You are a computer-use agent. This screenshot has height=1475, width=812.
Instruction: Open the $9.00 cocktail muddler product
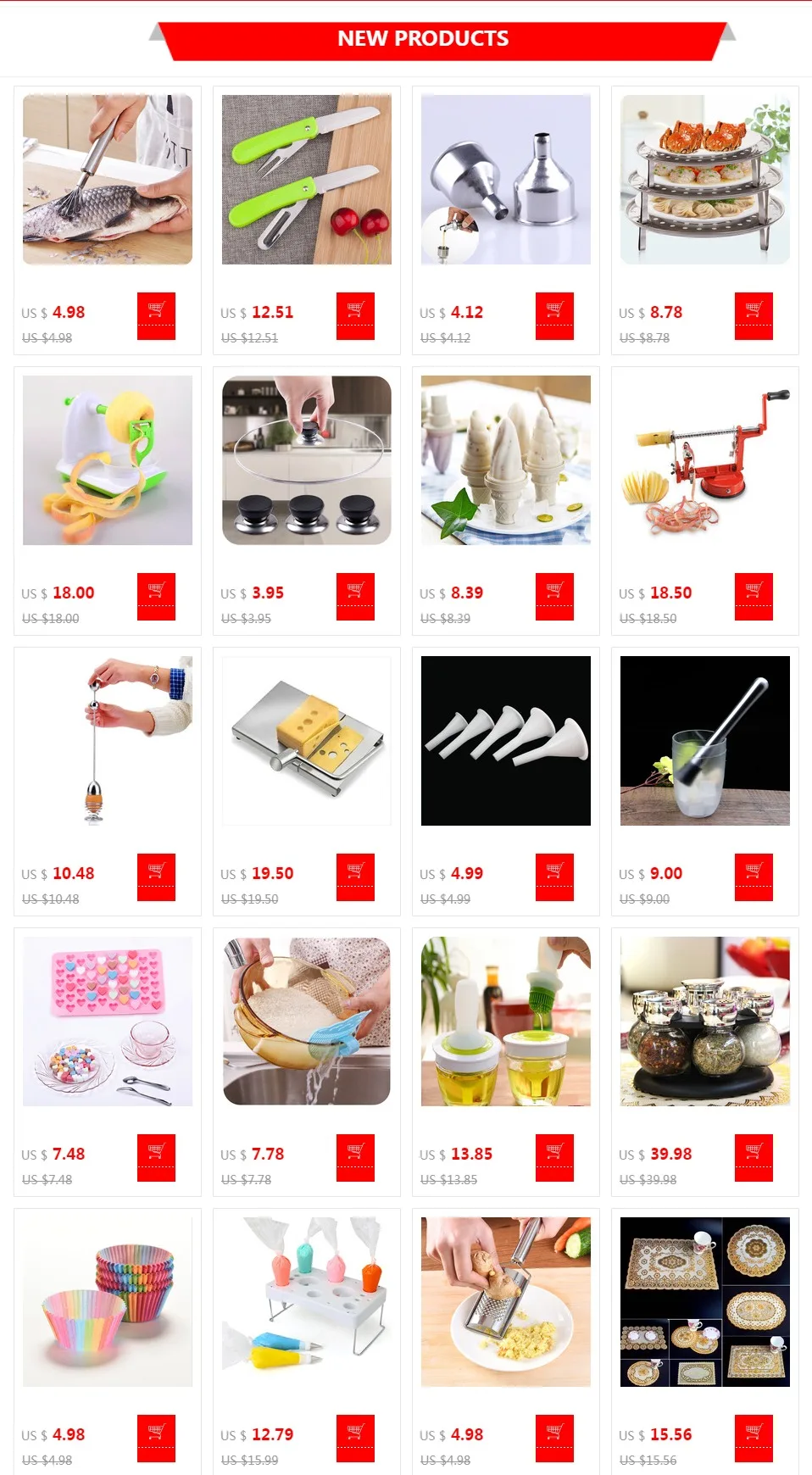coord(705,741)
